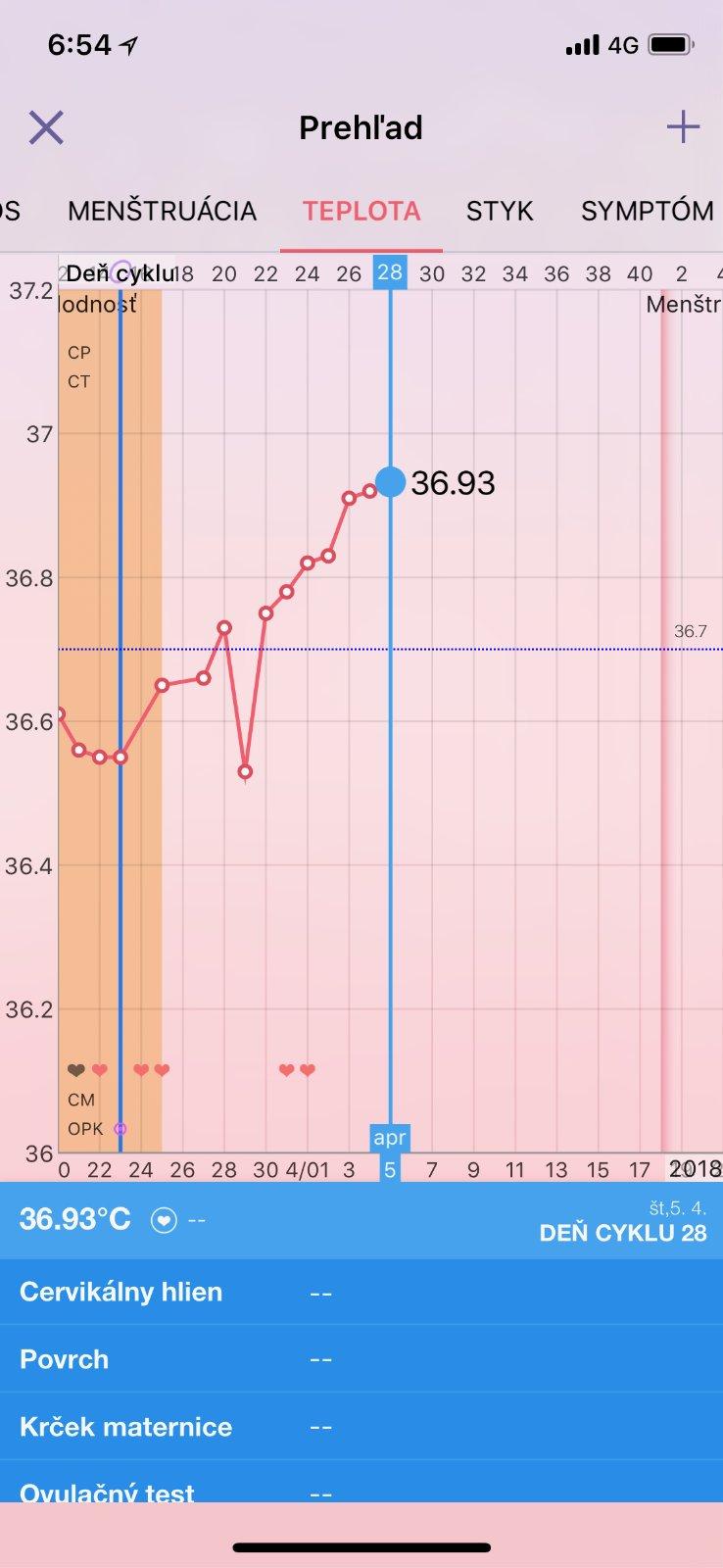
Task: Open the Povrch row
Action: pos(361,1359)
